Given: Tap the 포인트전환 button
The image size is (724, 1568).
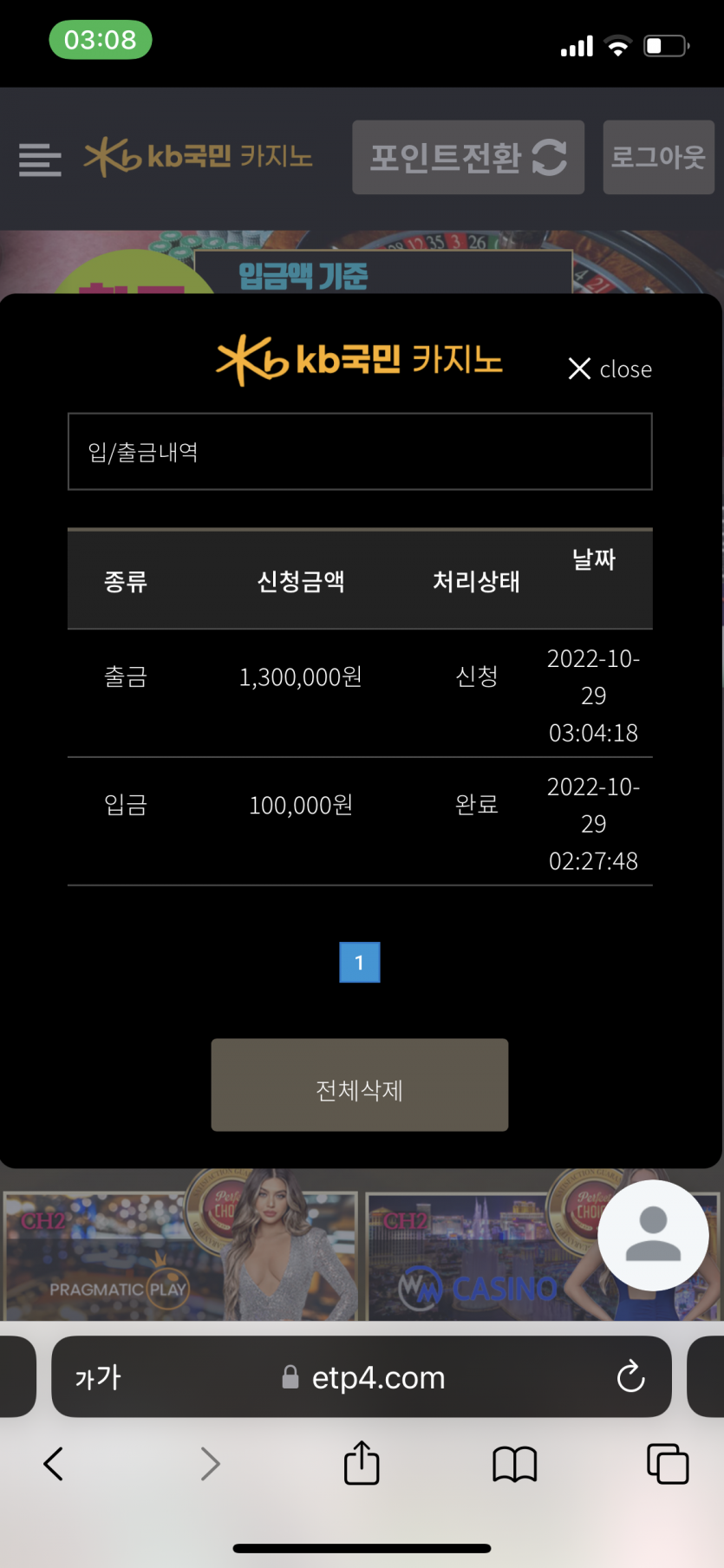Looking at the screenshot, I should pos(467,158).
